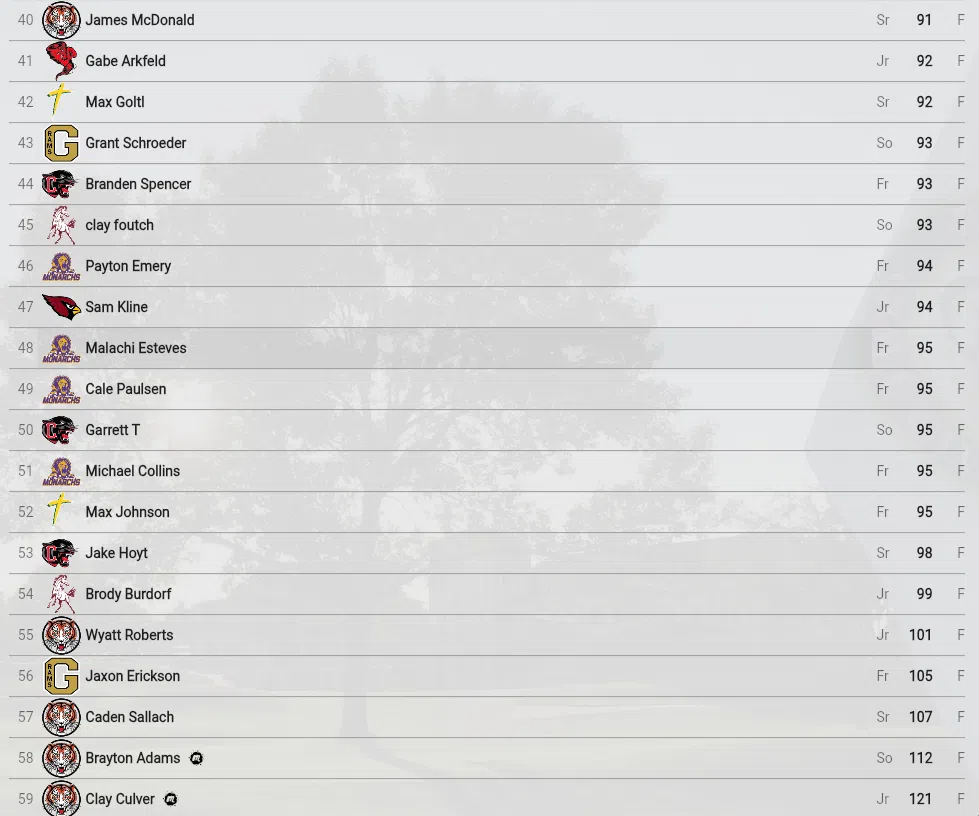Open Cale Paulsen's row

126,389
